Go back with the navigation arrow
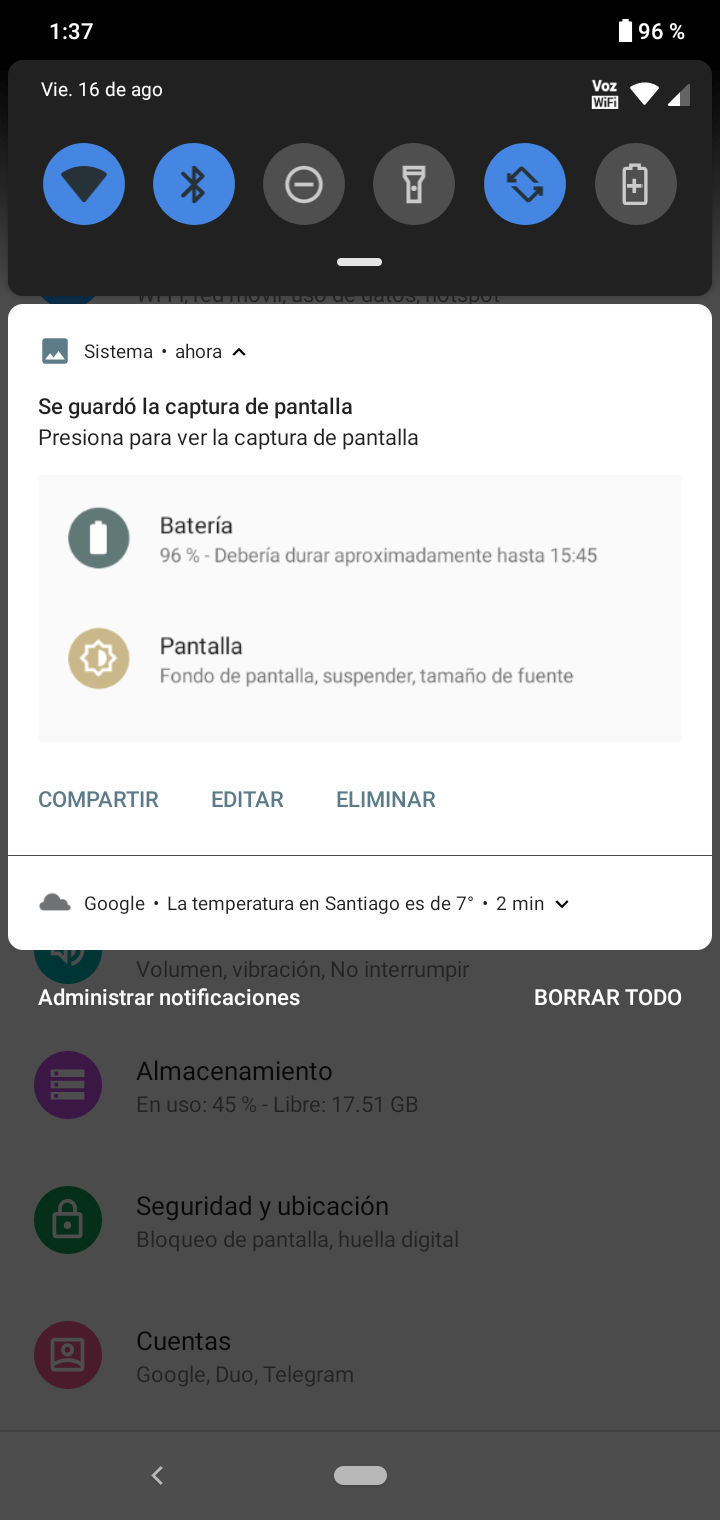Screen dimensions: 720x1520 tap(157, 1475)
